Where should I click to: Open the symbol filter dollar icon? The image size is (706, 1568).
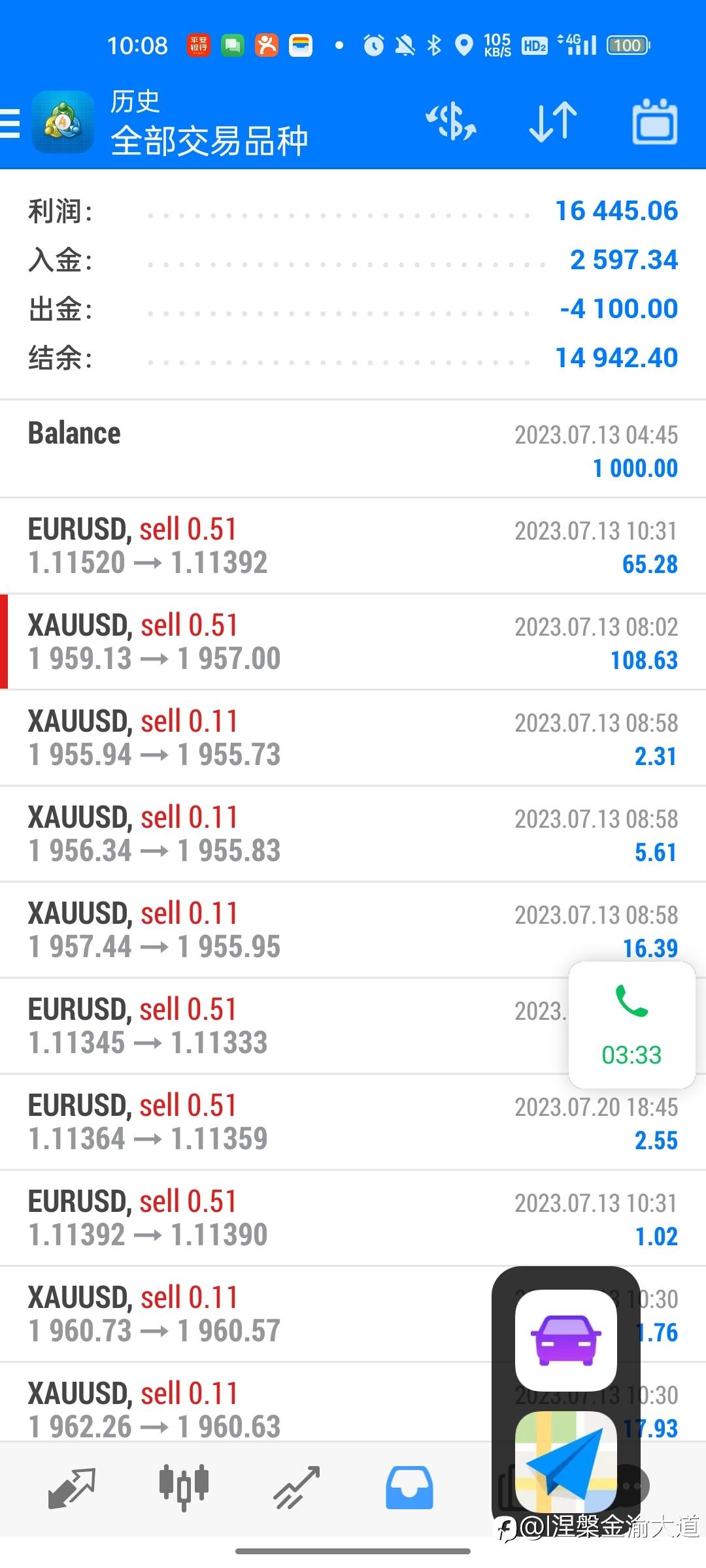(451, 122)
